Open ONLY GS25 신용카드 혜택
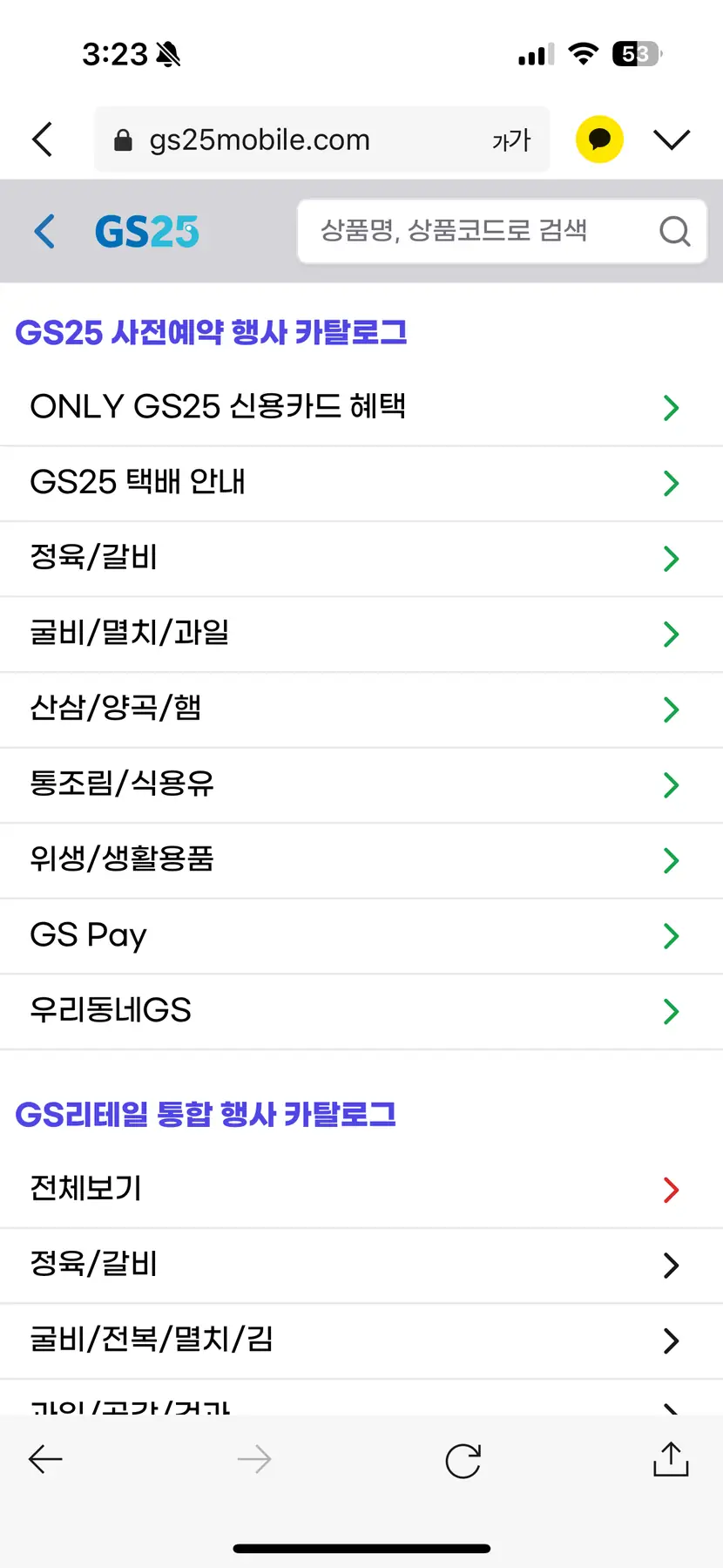This screenshot has width=723, height=1568. pyautogui.click(x=361, y=407)
